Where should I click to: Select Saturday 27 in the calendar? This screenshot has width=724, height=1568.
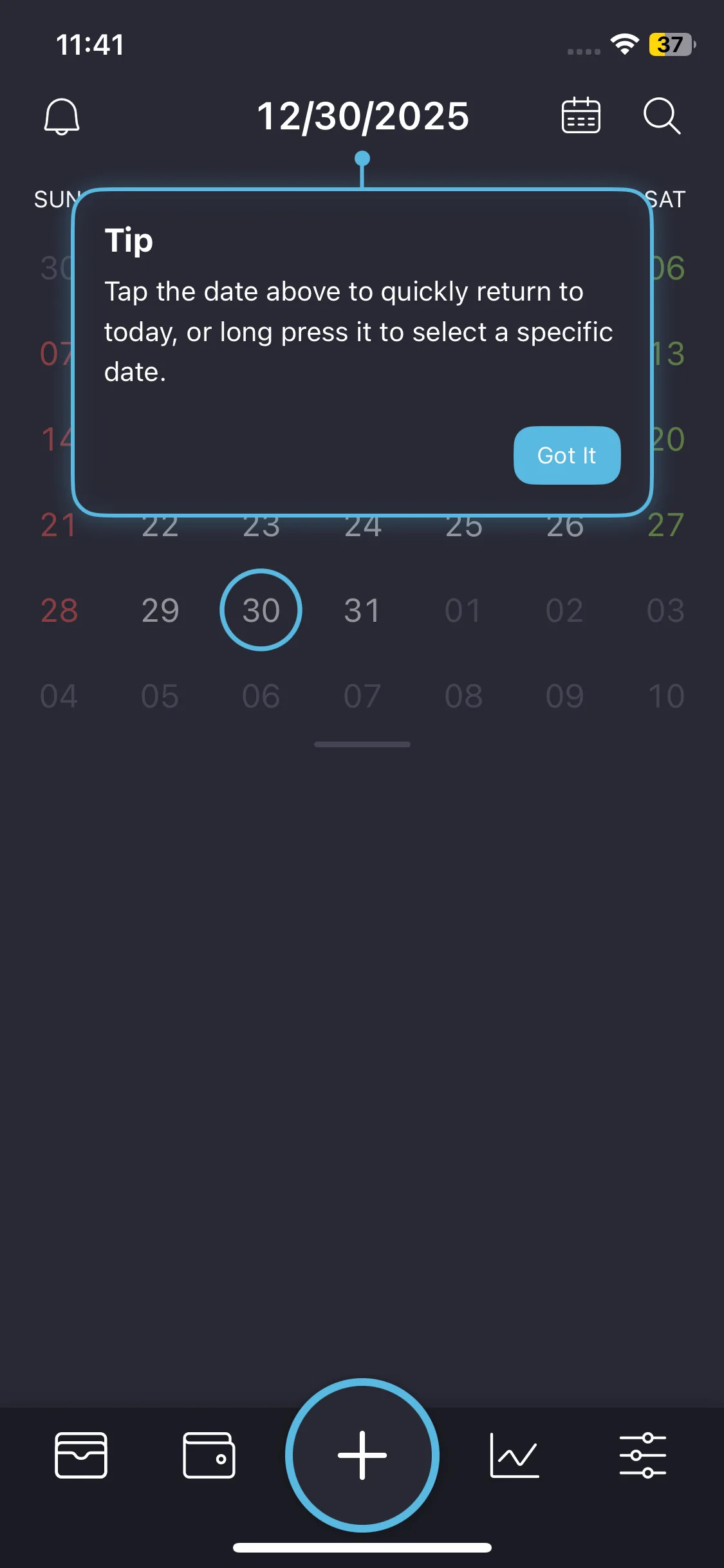click(x=665, y=525)
